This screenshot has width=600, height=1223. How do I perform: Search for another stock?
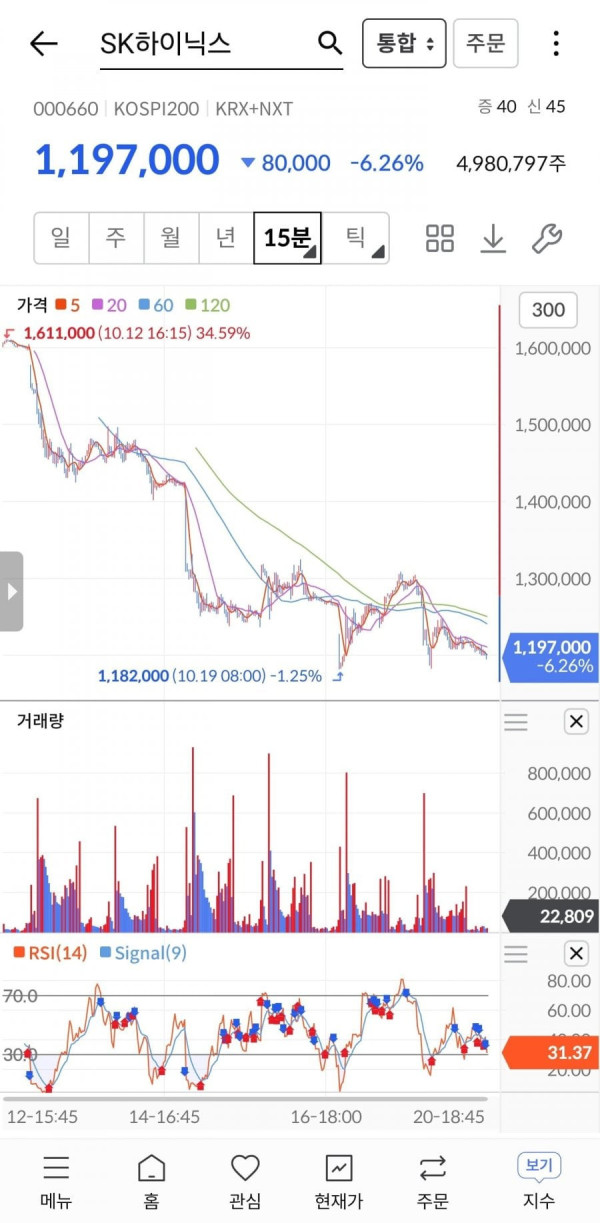(x=329, y=43)
